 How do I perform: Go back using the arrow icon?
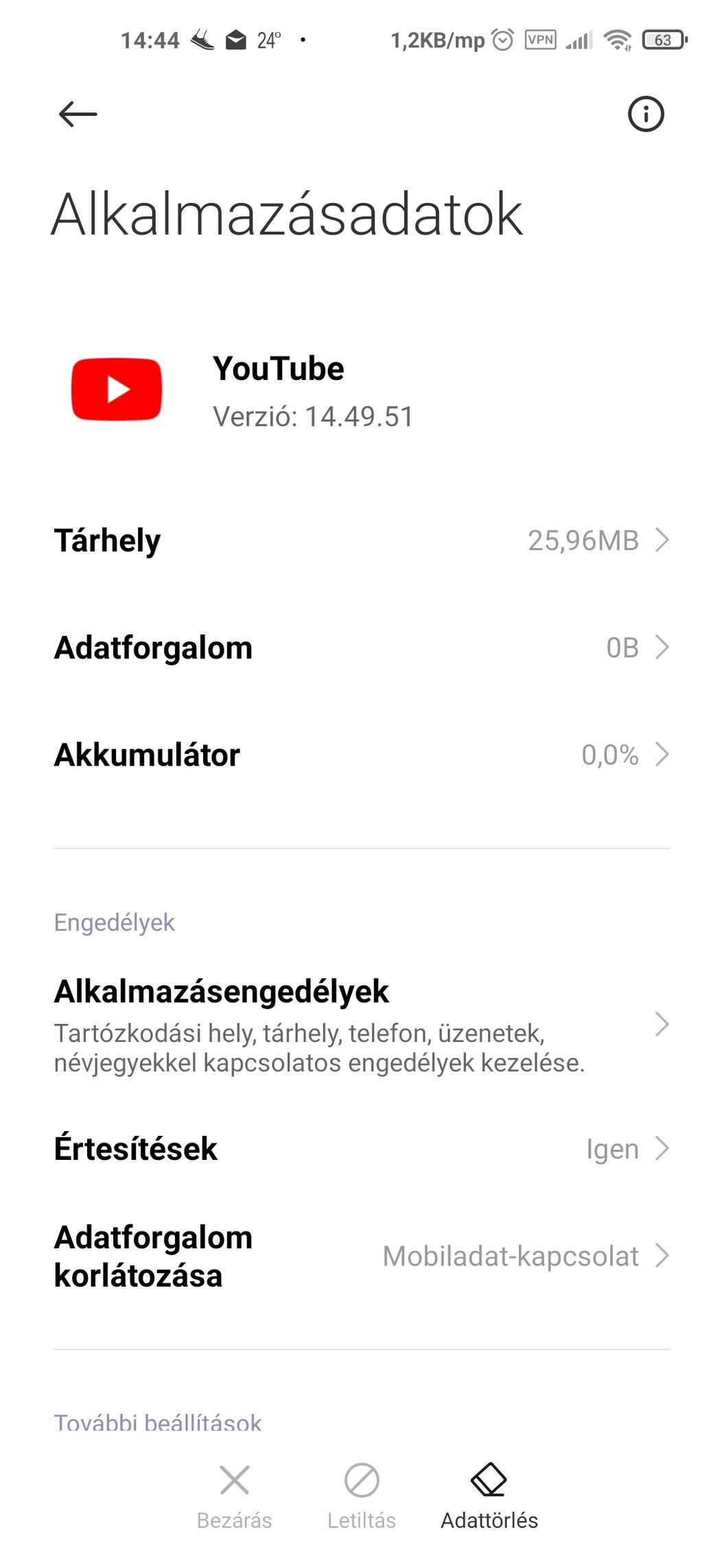click(78, 114)
